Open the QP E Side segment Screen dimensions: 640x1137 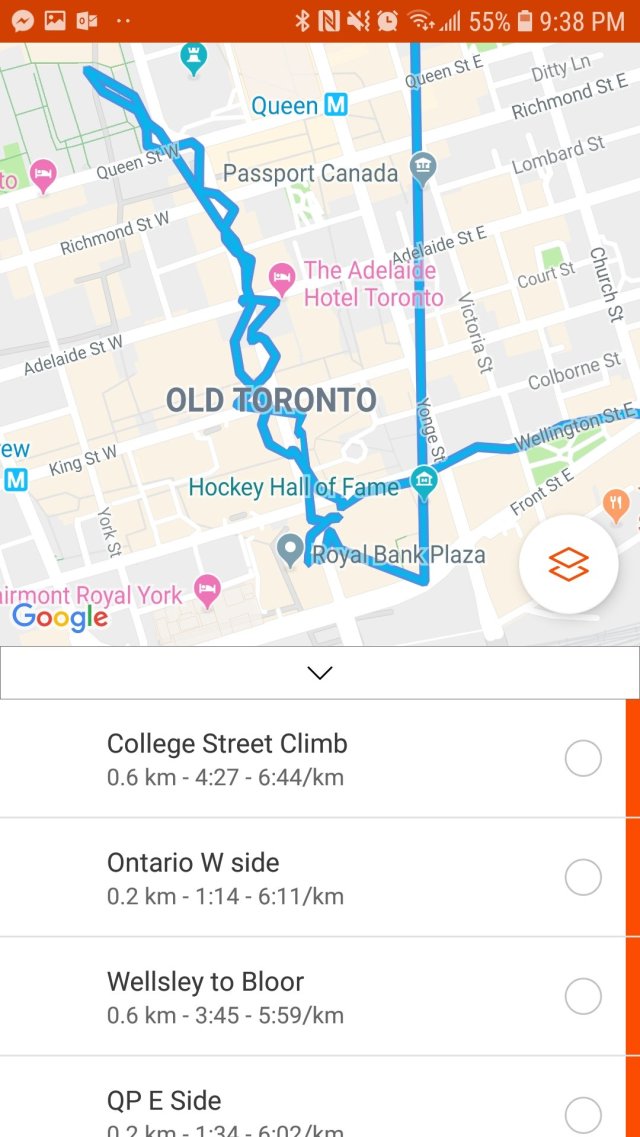164,1110
